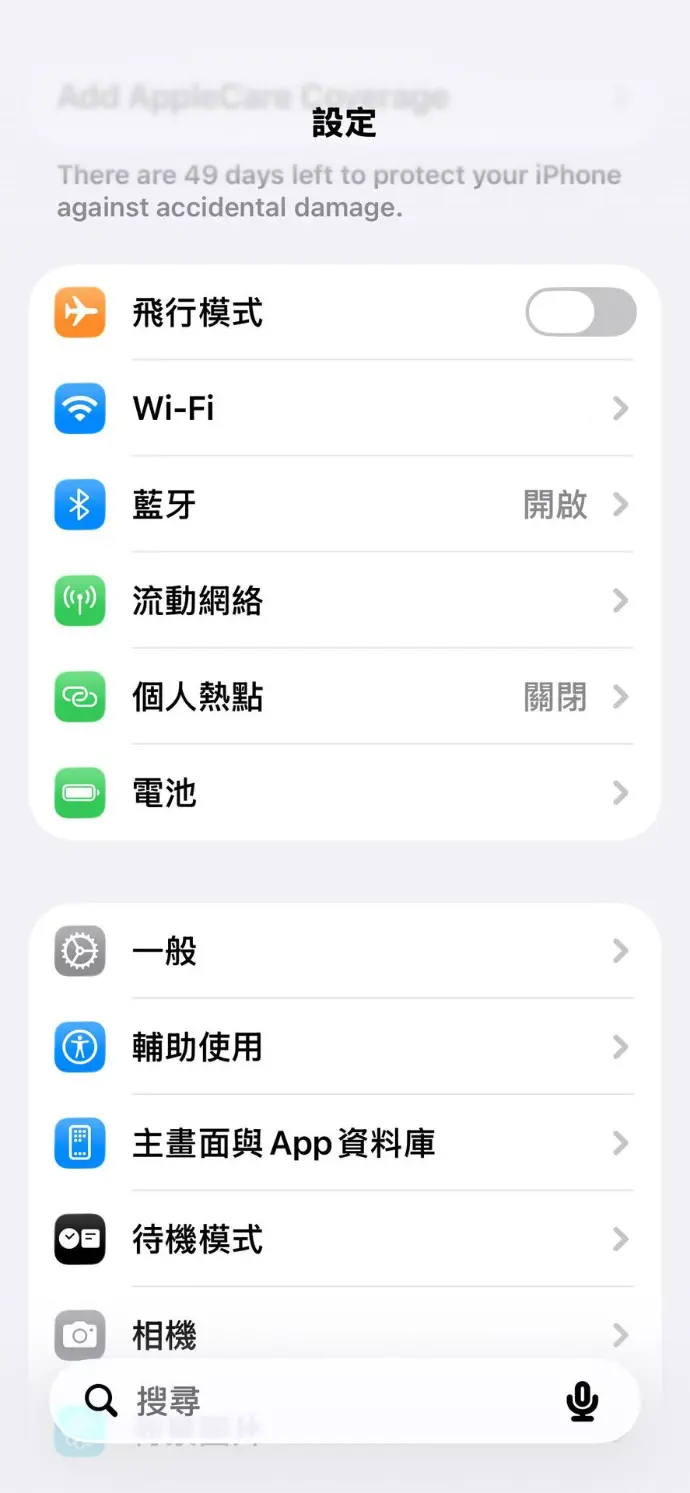Open 待機模式 settings
This screenshot has width=690, height=1493.
tap(345, 1238)
